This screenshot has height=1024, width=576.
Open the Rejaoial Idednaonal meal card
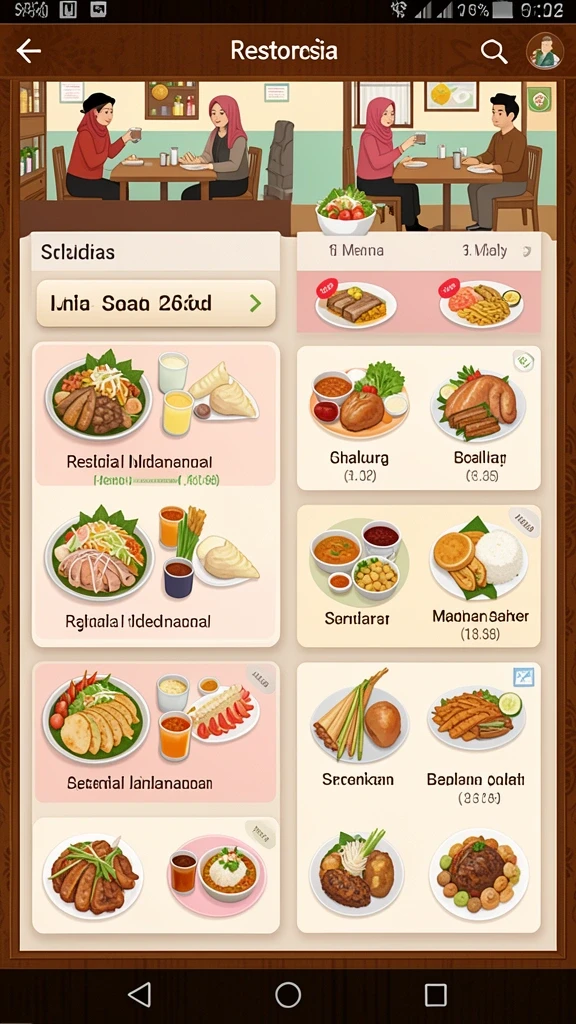coord(156,568)
